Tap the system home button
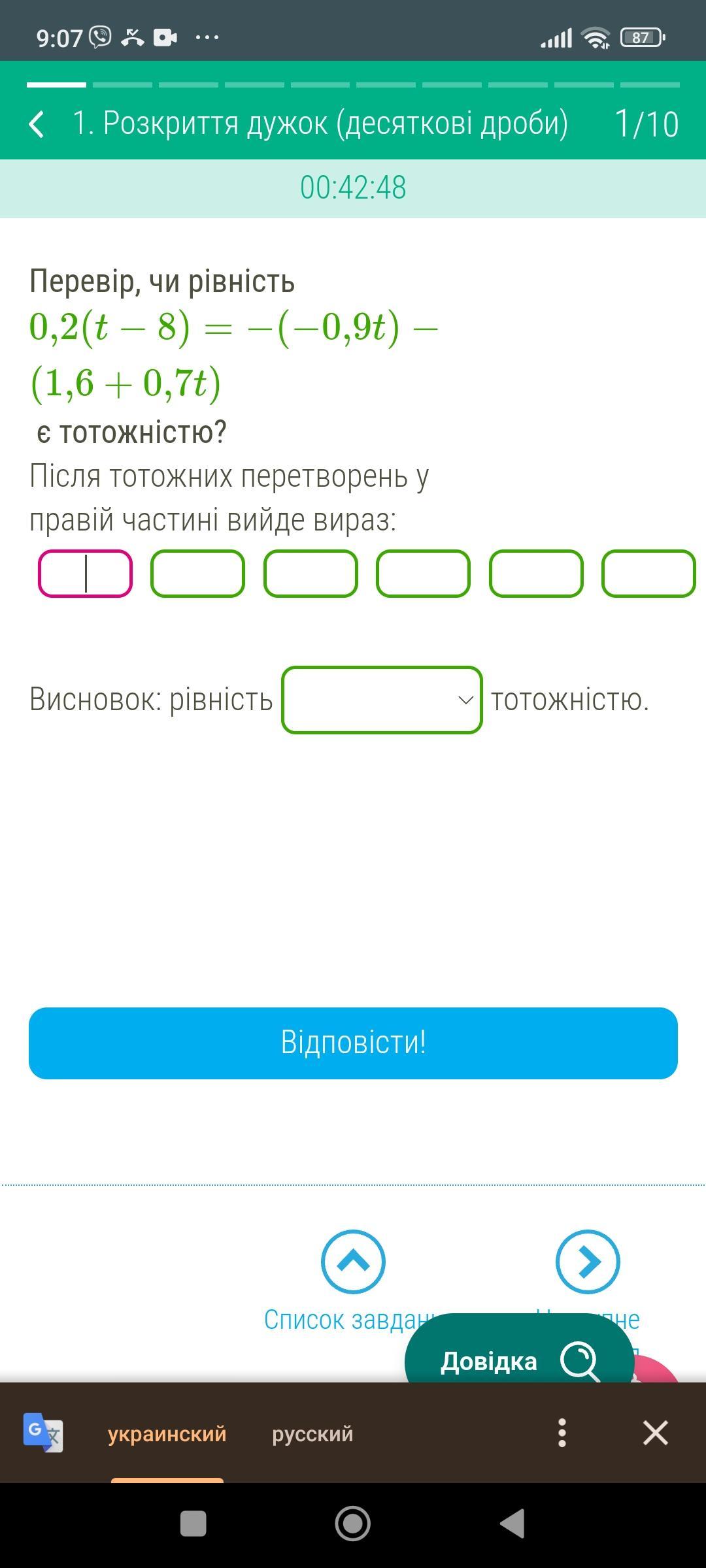Screen dimensions: 706x1568 click(x=353, y=1524)
